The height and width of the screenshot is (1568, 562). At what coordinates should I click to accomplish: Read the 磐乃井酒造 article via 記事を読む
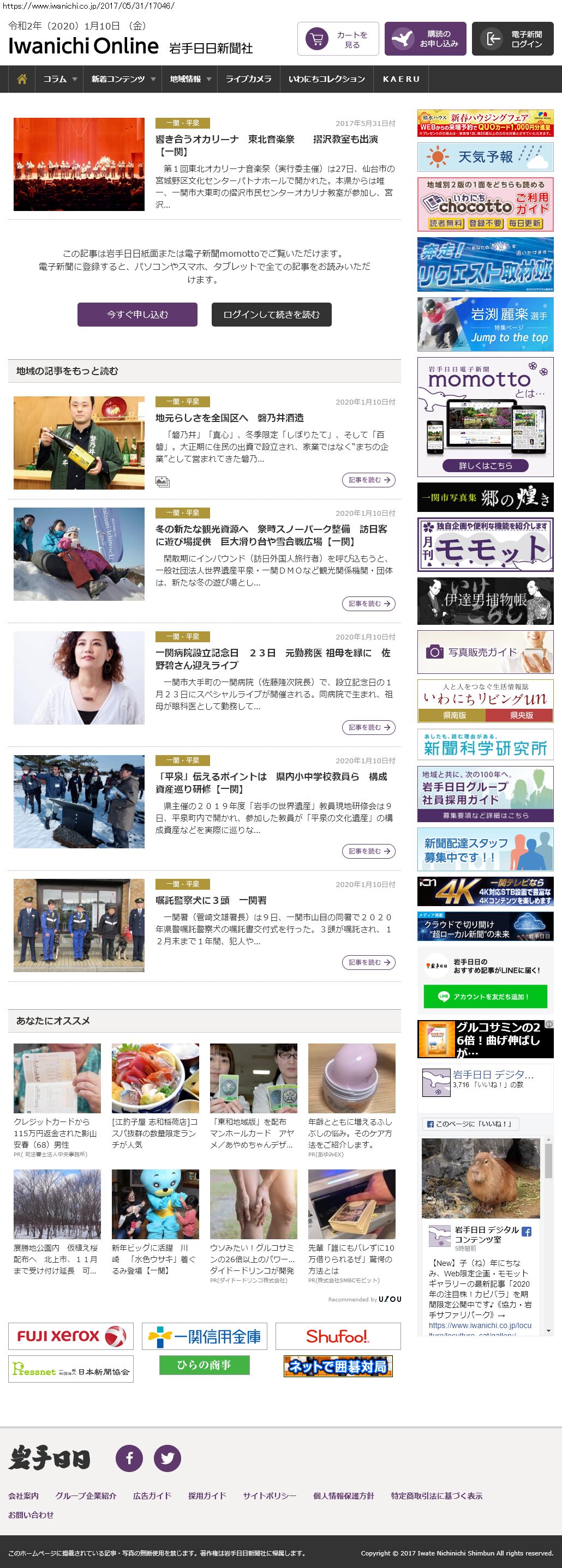point(368,480)
